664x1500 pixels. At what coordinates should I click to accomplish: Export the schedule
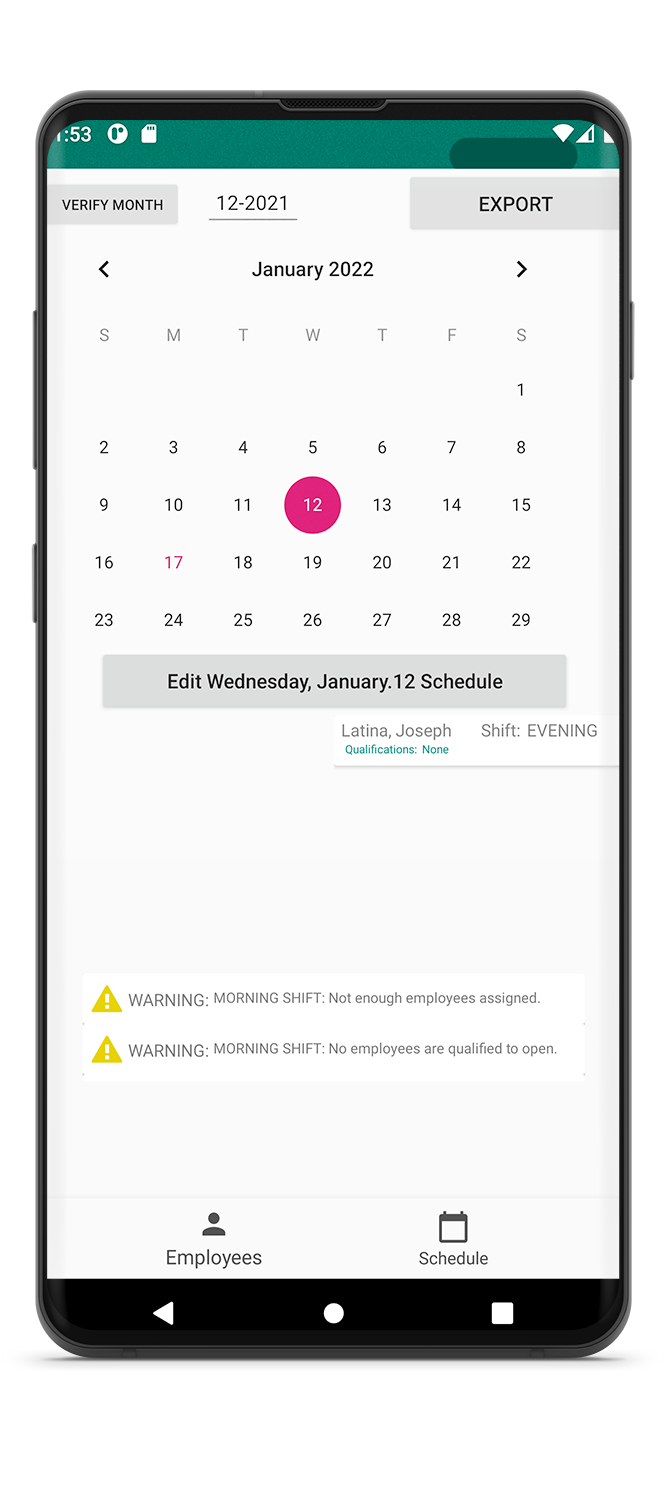(x=514, y=204)
